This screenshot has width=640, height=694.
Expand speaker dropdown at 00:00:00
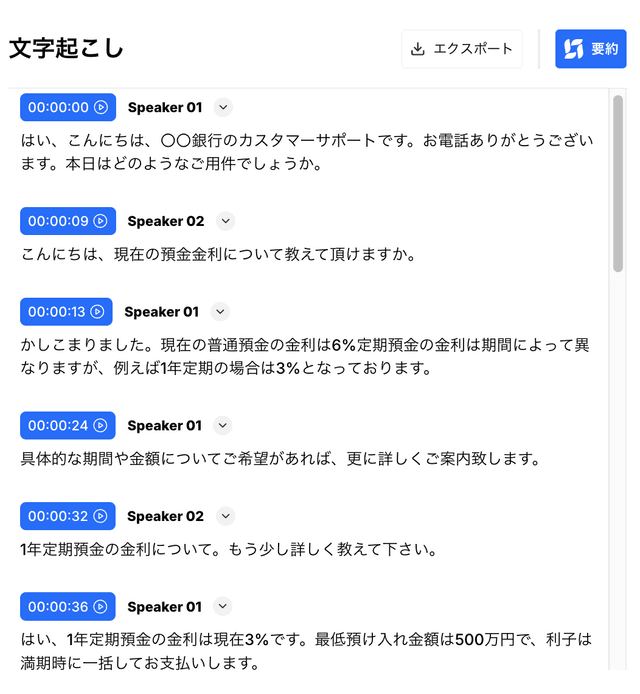[x=223, y=107]
